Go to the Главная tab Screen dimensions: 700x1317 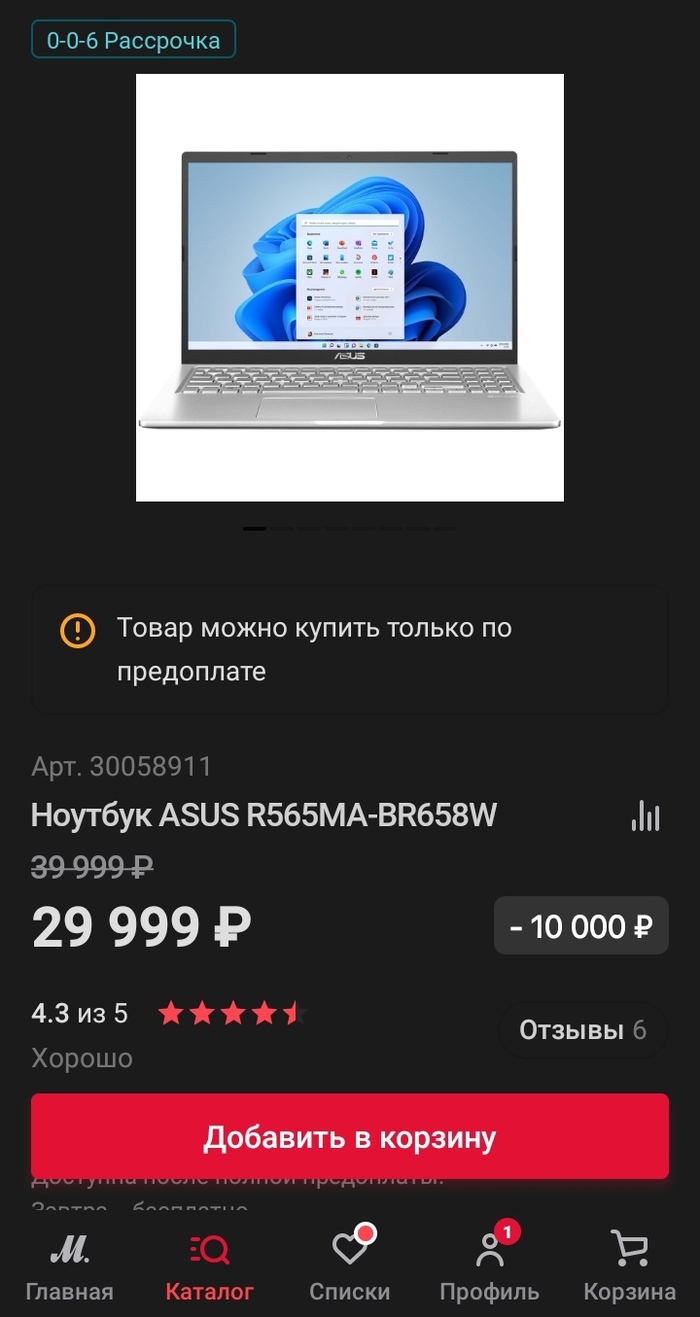(x=69, y=1266)
